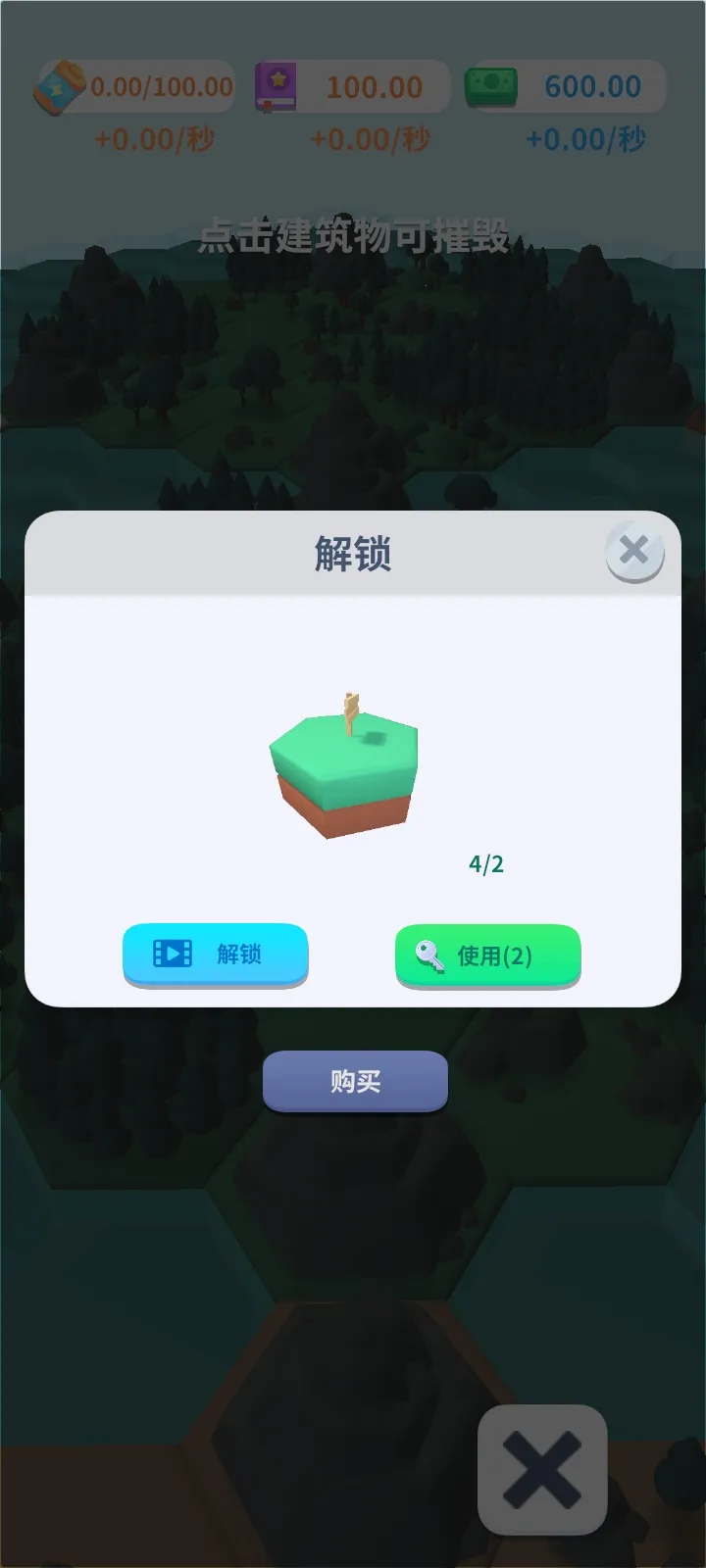Screen dimensions: 706x1568
Task: Tap the hint text 点击建筑物可摧毁
Action: coord(355,238)
